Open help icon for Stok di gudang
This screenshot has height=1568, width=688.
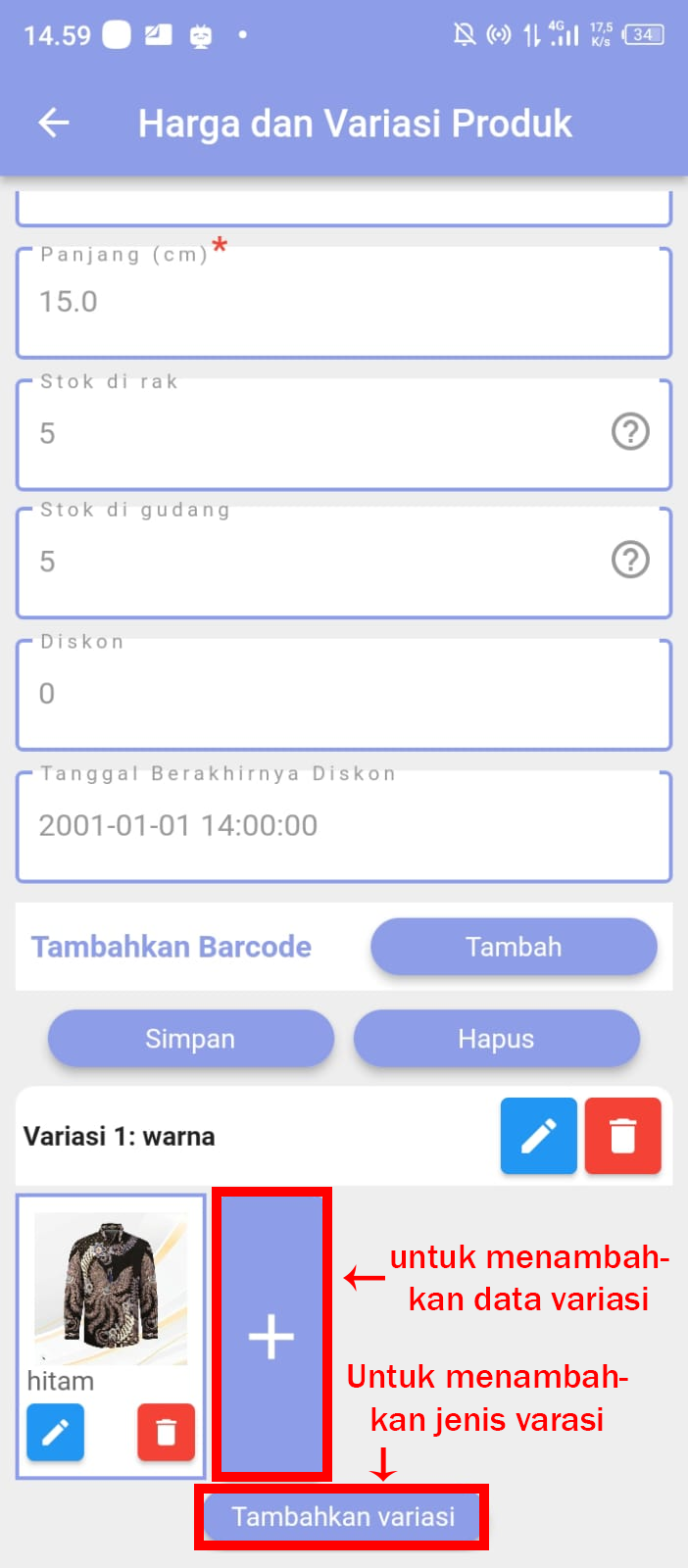pyautogui.click(x=630, y=560)
